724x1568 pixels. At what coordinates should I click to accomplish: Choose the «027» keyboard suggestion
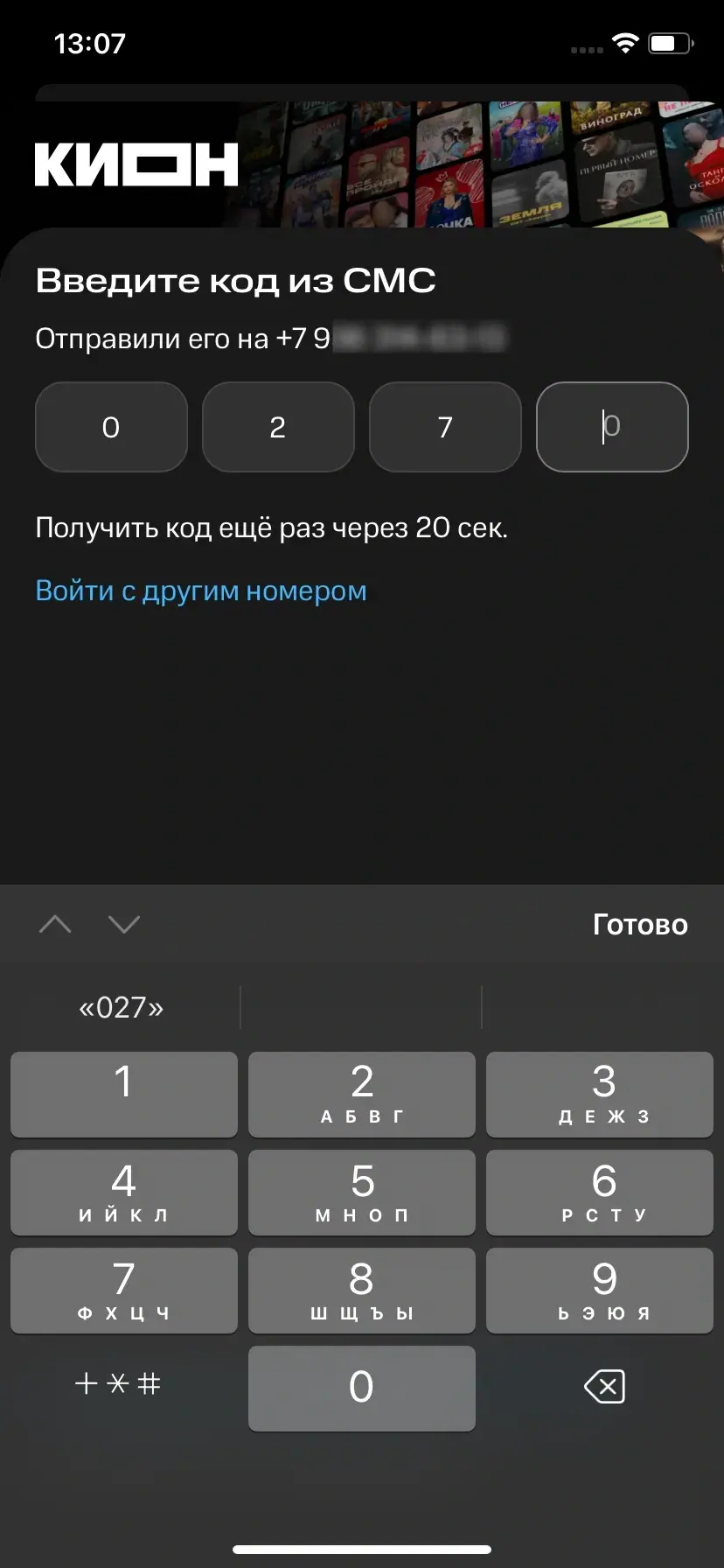pos(122,1007)
